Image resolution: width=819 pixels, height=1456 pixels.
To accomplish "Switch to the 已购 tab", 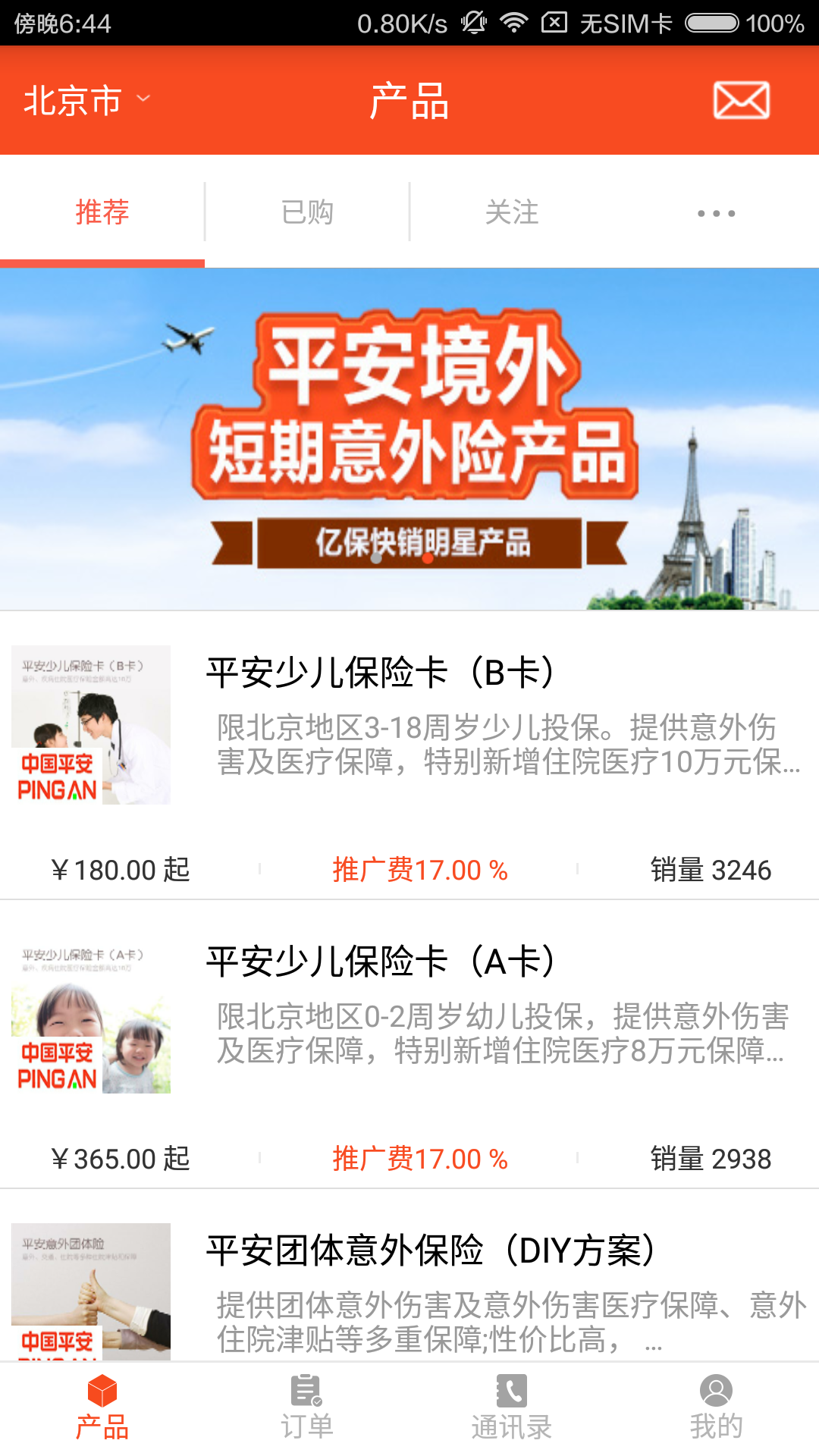I will pyautogui.click(x=307, y=212).
